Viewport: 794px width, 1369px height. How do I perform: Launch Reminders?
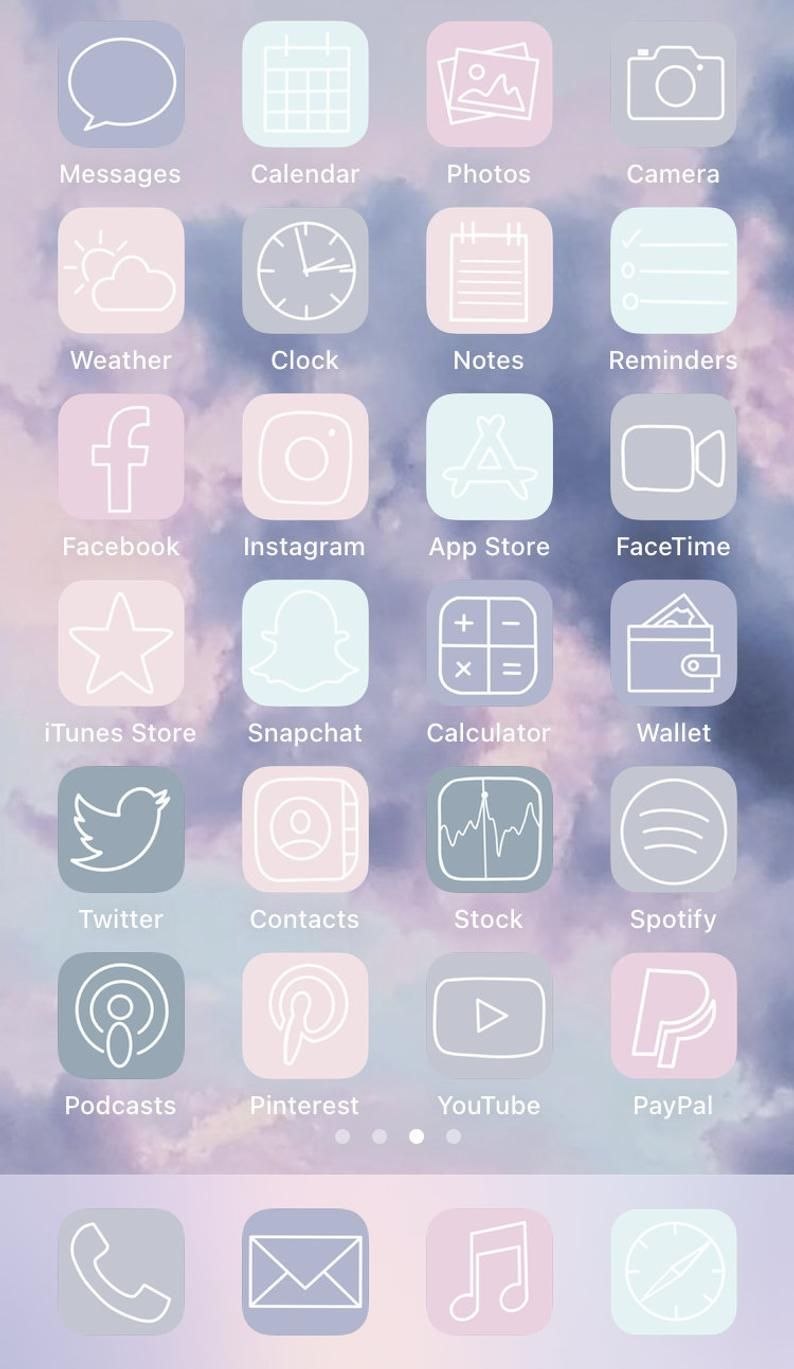[673, 270]
